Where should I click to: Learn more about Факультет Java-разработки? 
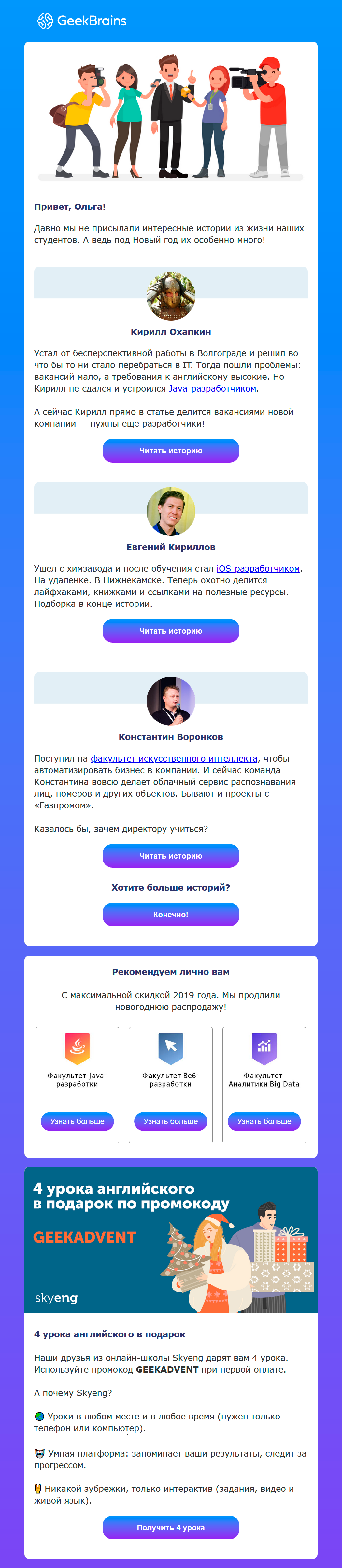(x=77, y=1121)
